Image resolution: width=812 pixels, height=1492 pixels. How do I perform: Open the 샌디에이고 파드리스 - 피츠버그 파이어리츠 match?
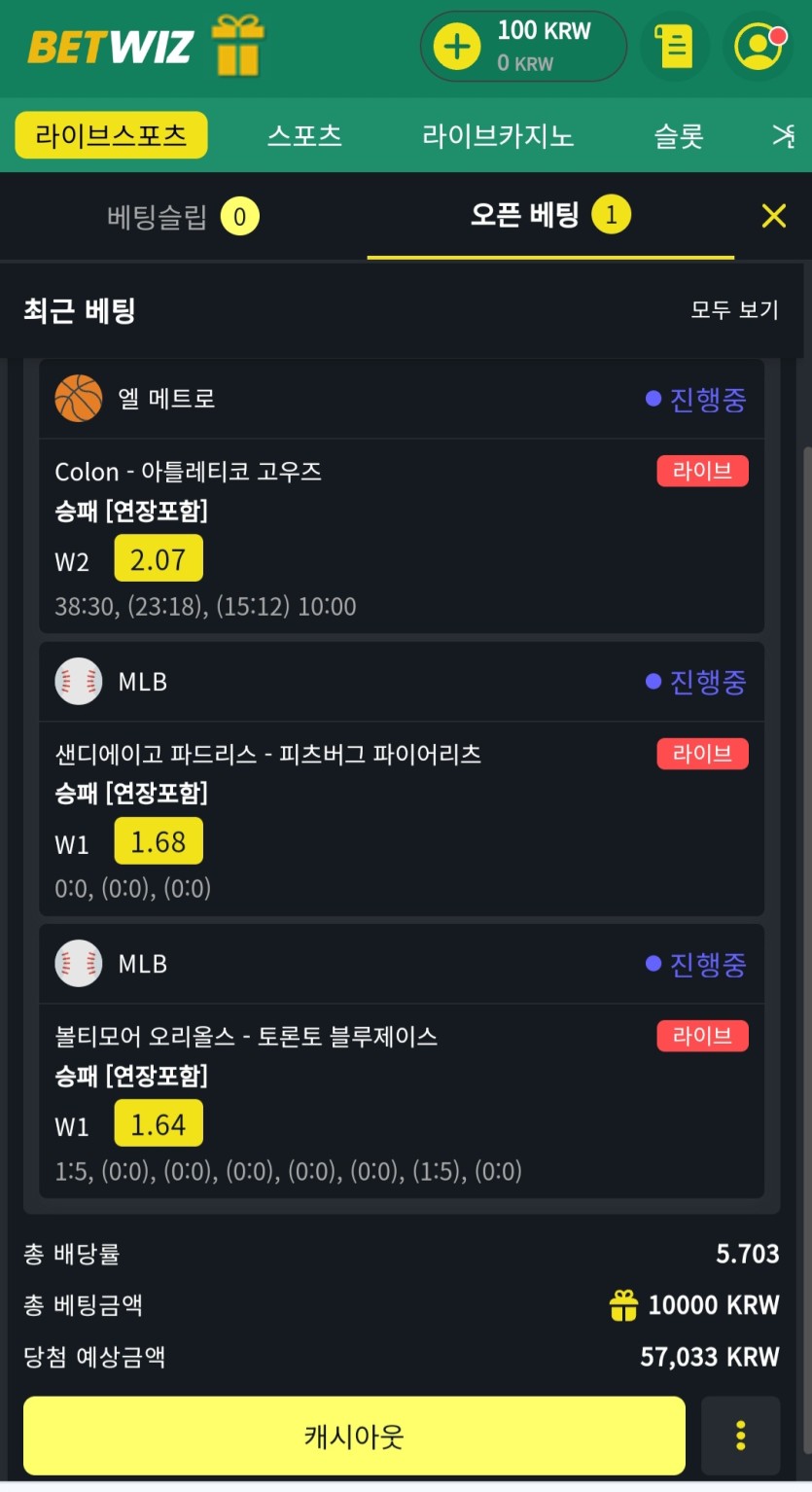click(x=267, y=754)
